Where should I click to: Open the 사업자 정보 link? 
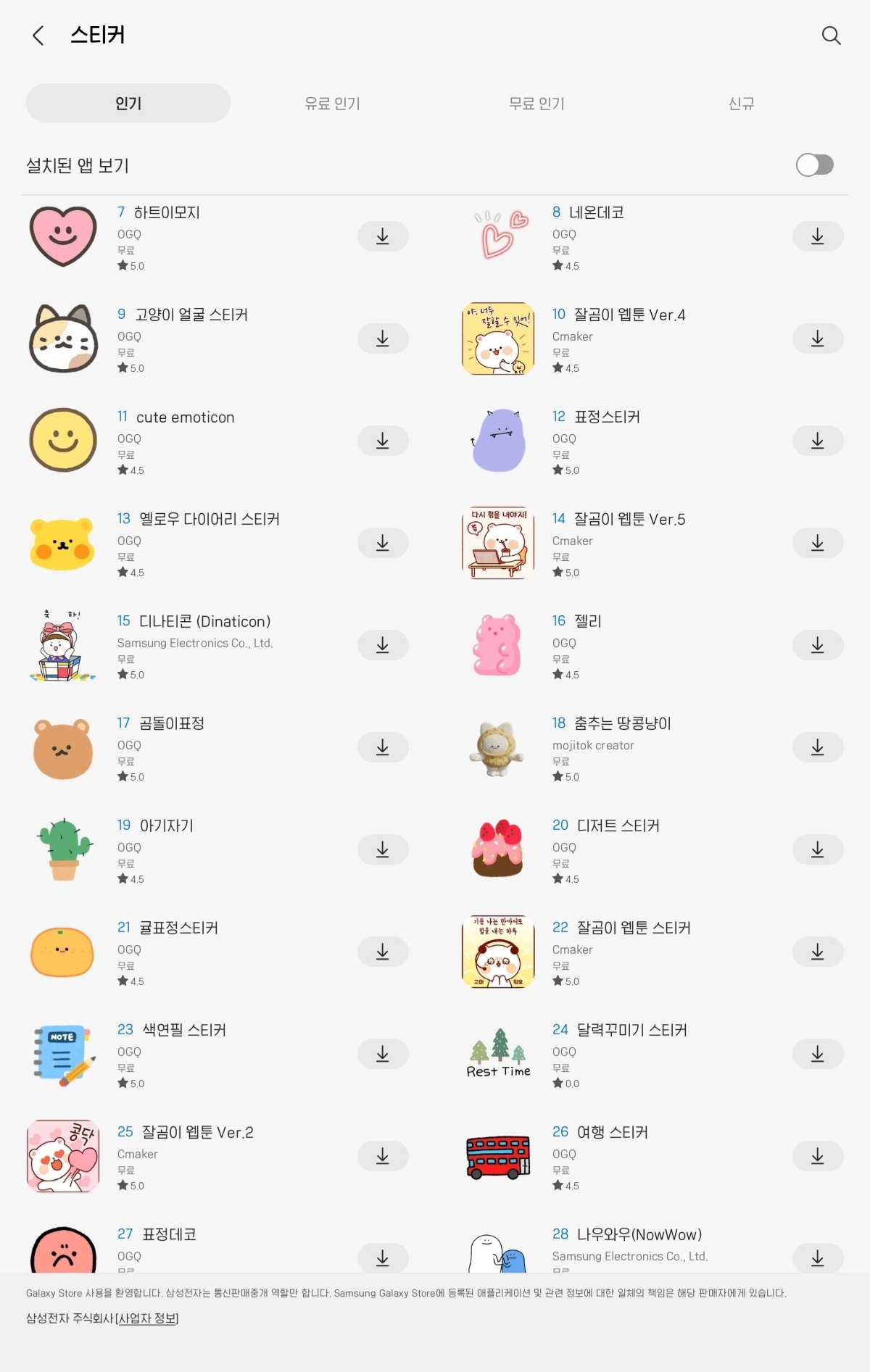click(x=147, y=1318)
